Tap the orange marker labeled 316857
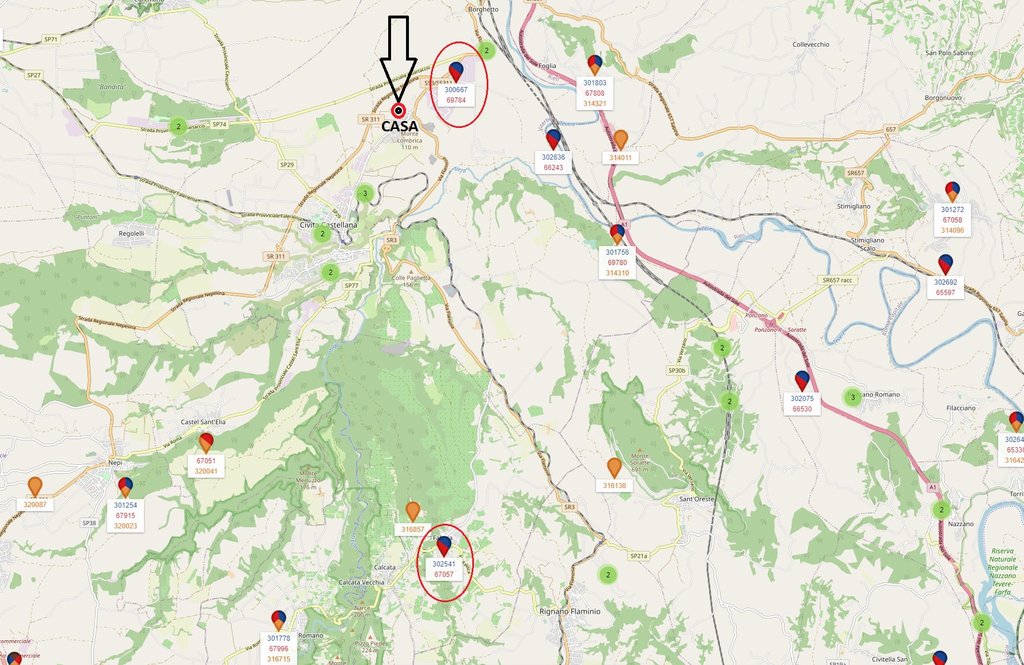The width and height of the screenshot is (1024, 665). click(413, 511)
